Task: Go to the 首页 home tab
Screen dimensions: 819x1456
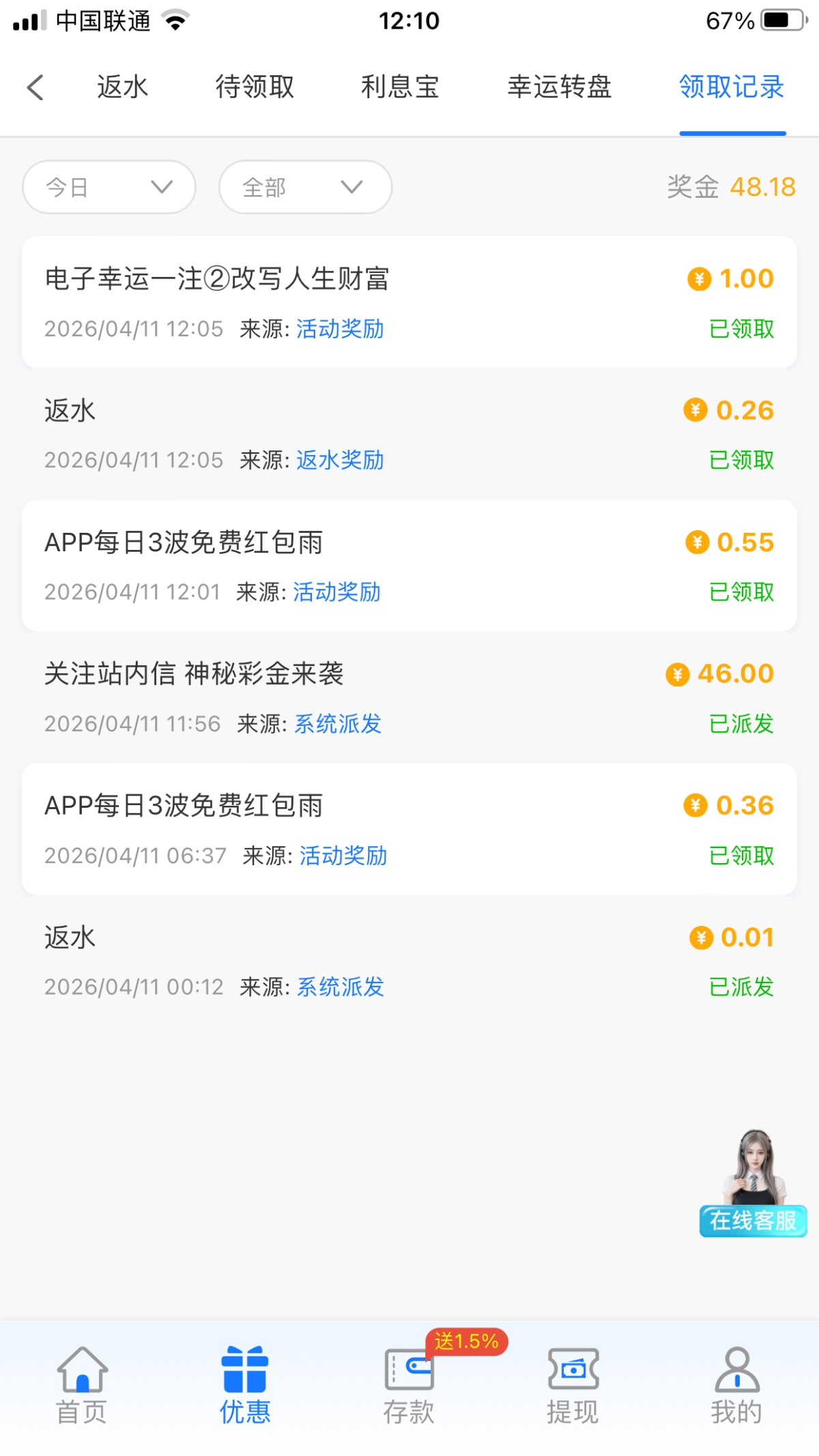Action: [x=82, y=1385]
